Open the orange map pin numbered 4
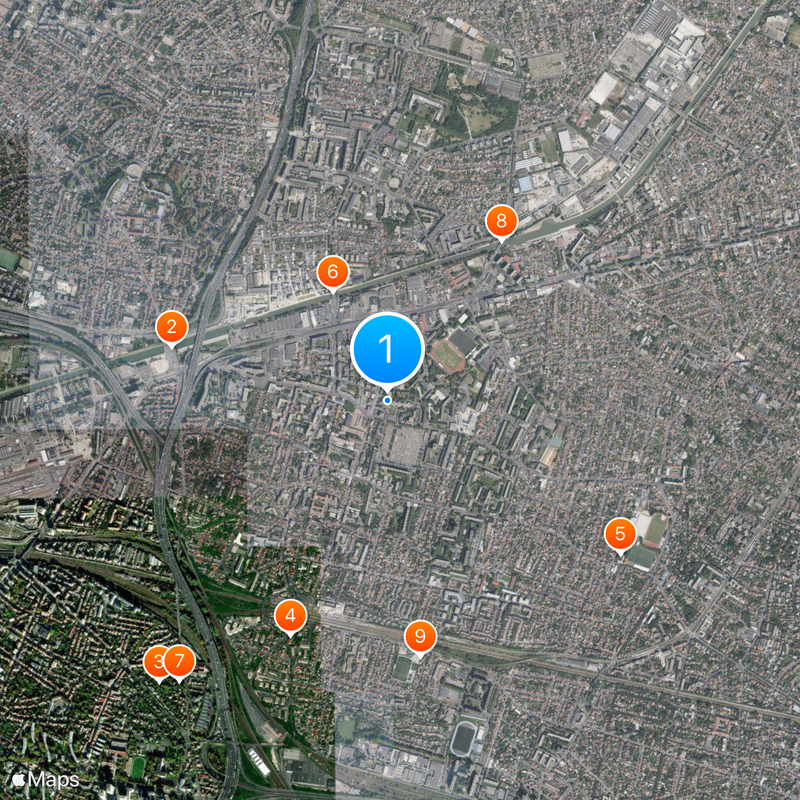 (x=290, y=616)
